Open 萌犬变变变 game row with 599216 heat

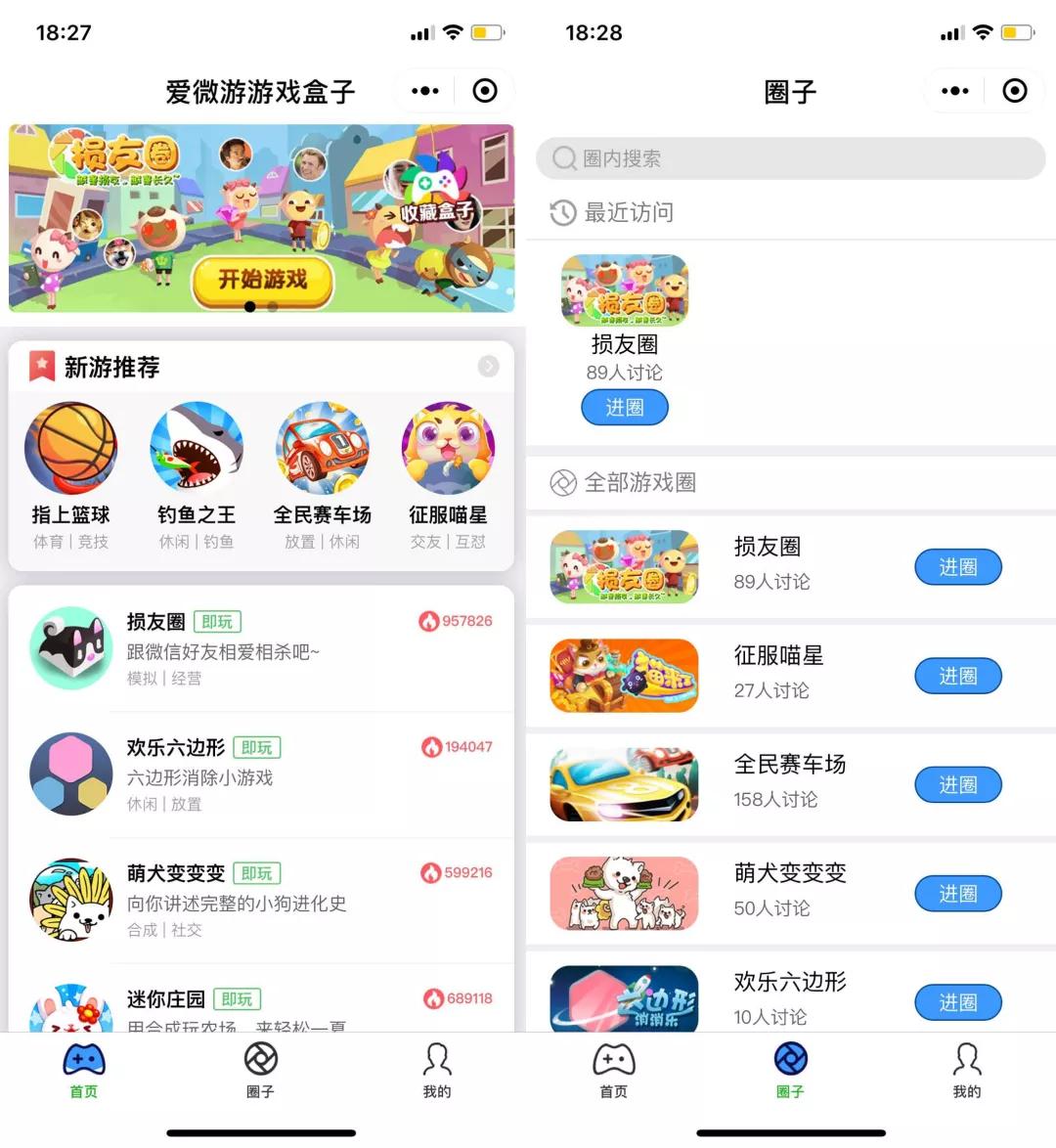(x=261, y=901)
